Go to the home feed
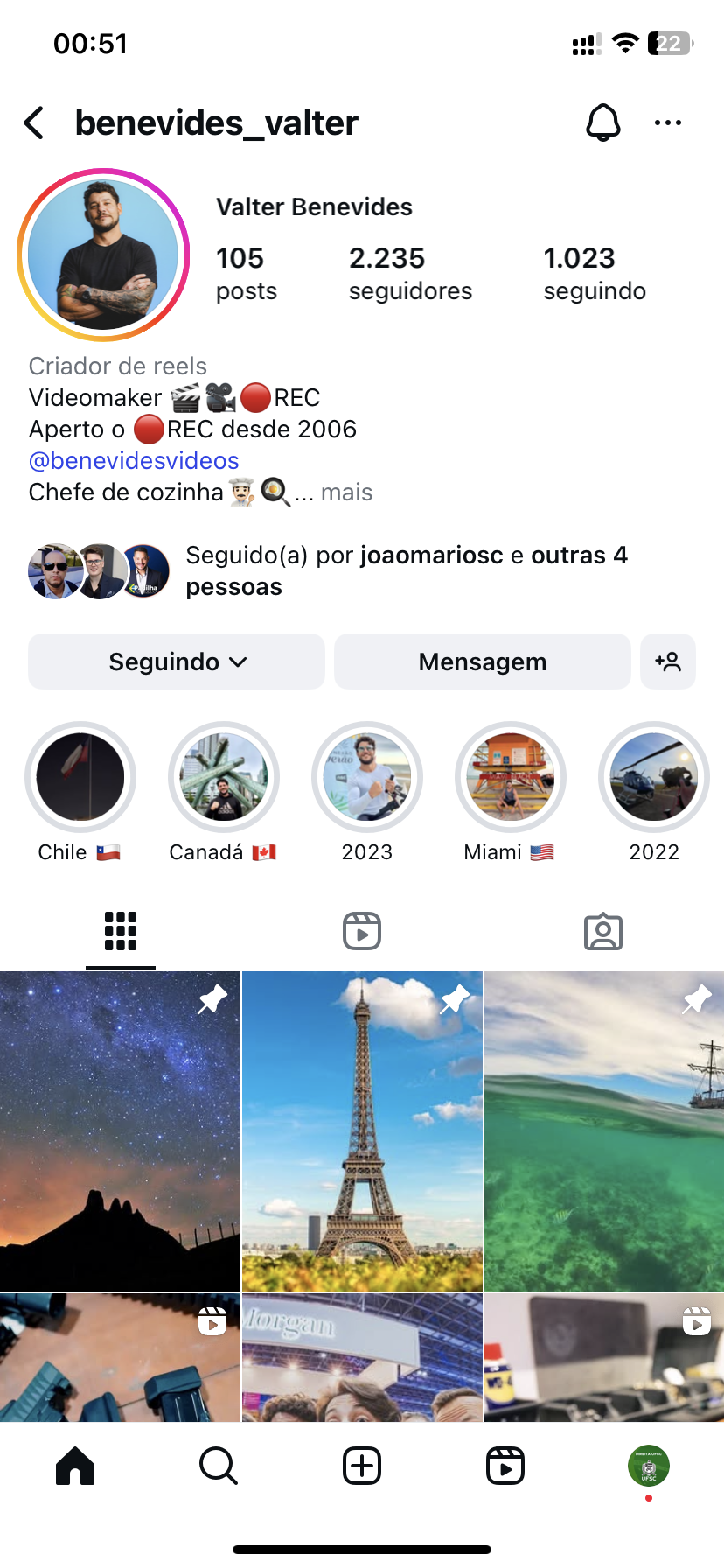This screenshot has width=724, height=1568. [75, 1466]
